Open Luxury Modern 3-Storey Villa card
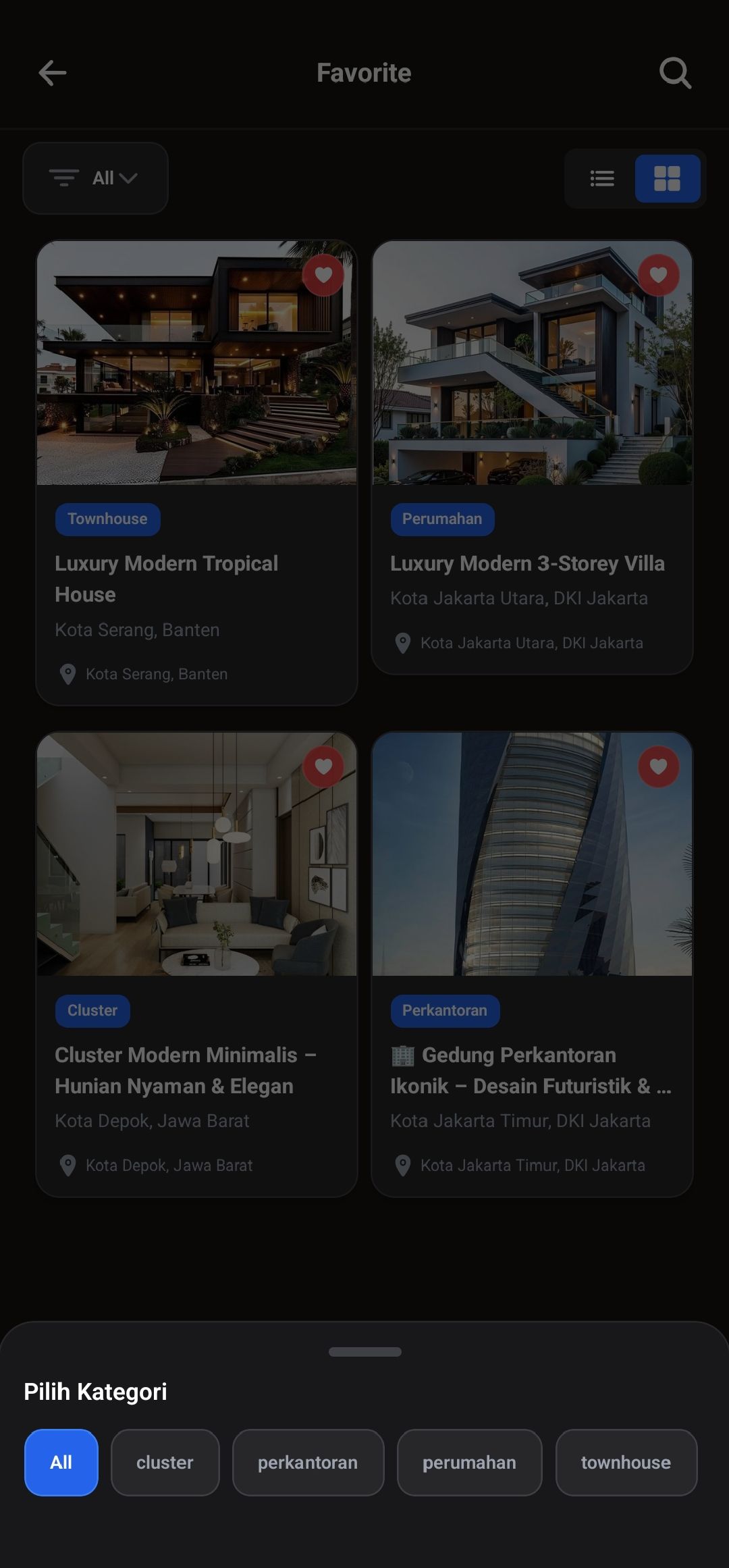This screenshot has height=1568, width=729. coord(532,459)
